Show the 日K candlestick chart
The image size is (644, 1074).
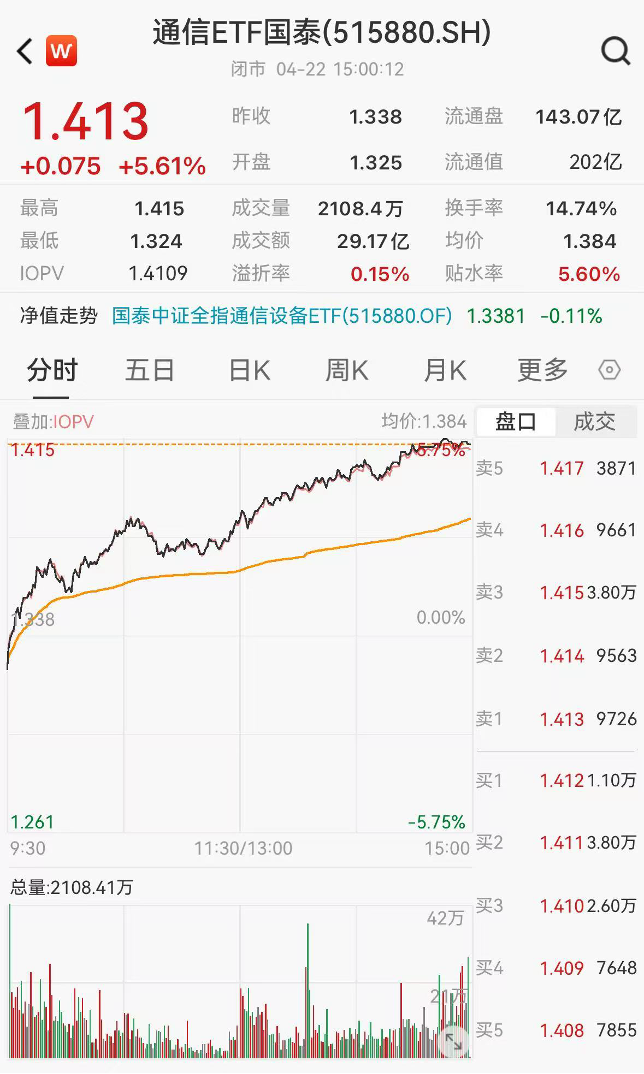click(x=249, y=370)
